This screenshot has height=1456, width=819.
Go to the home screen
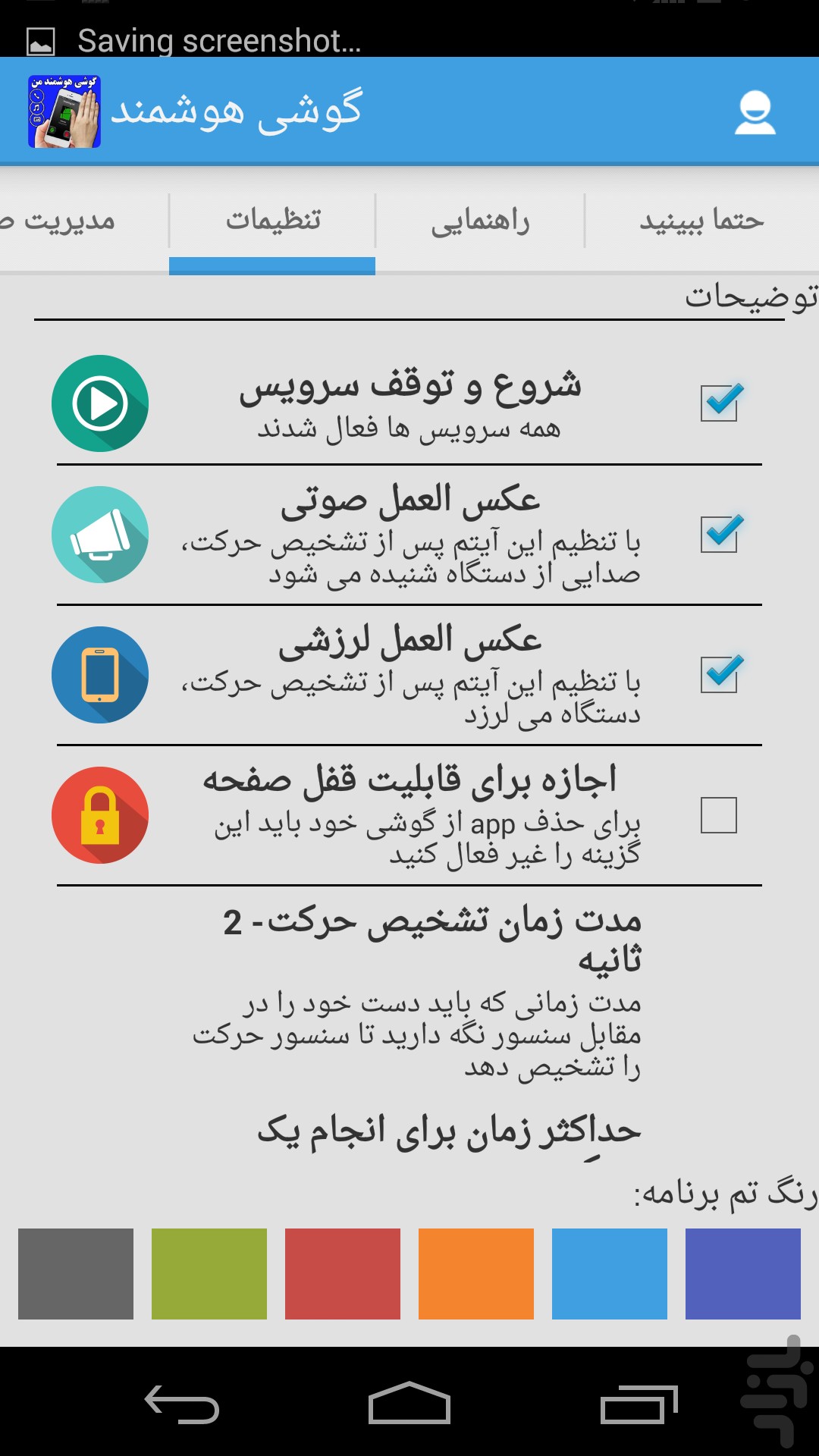(409, 1404)
